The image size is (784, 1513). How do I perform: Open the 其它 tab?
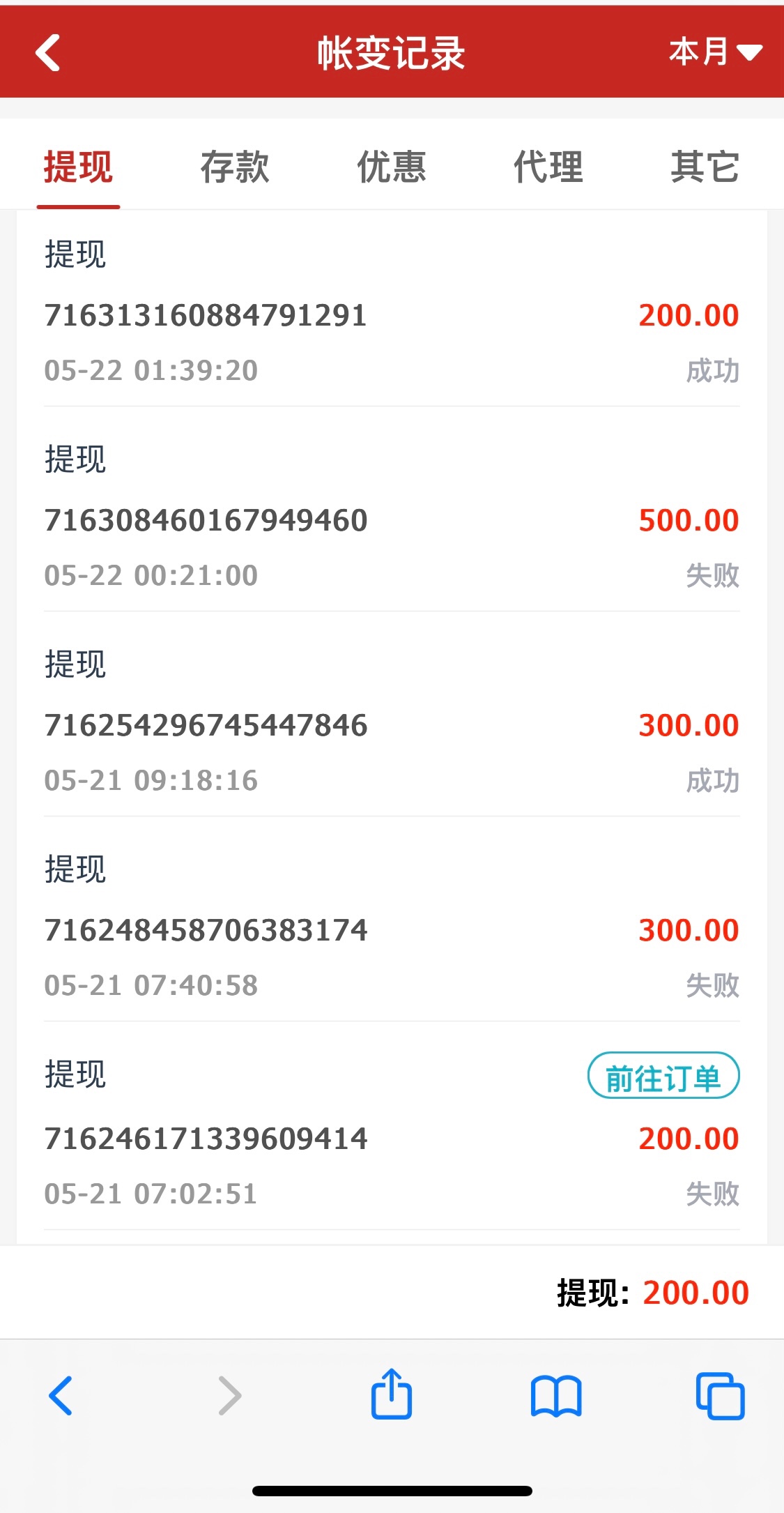click(x=705, y=167)
